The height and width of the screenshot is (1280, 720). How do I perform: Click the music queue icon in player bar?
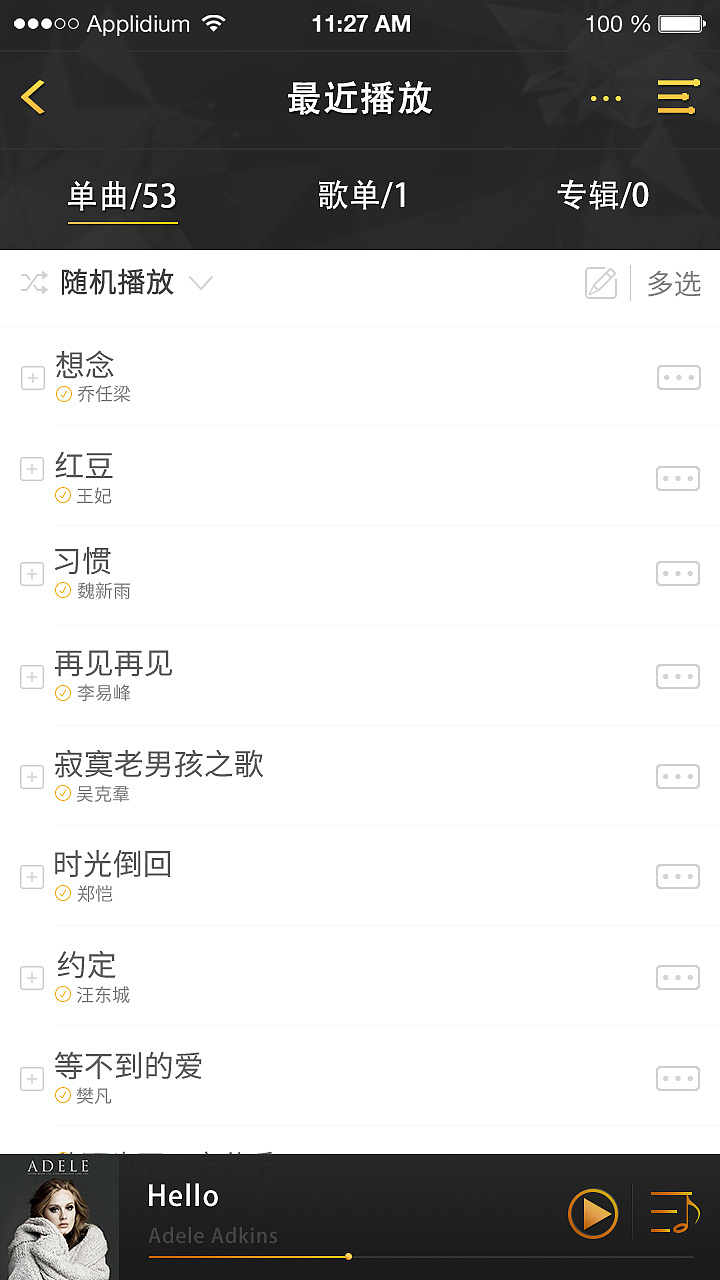669,1213
